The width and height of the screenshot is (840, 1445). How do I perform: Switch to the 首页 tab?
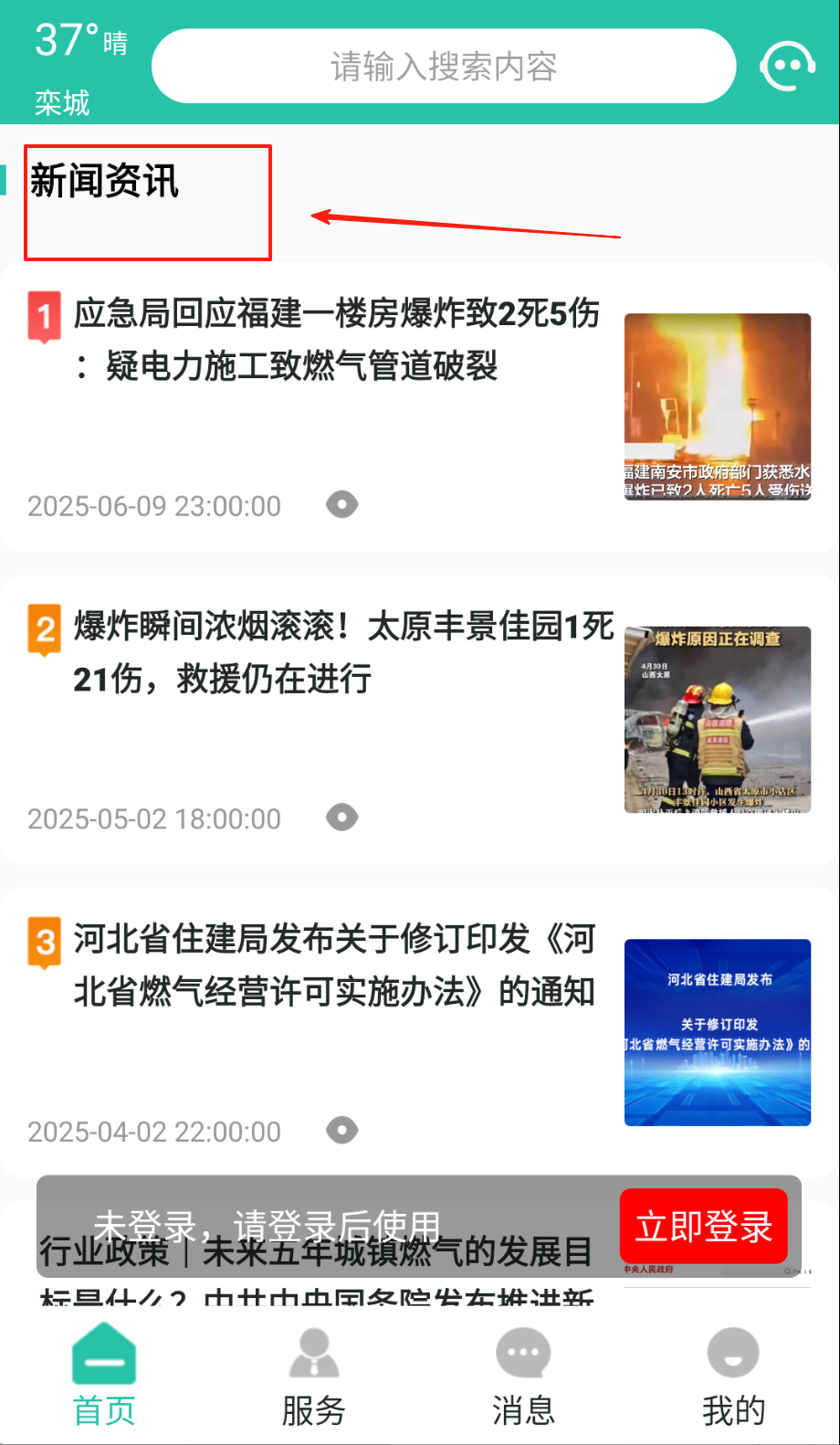pos(104,1376)
